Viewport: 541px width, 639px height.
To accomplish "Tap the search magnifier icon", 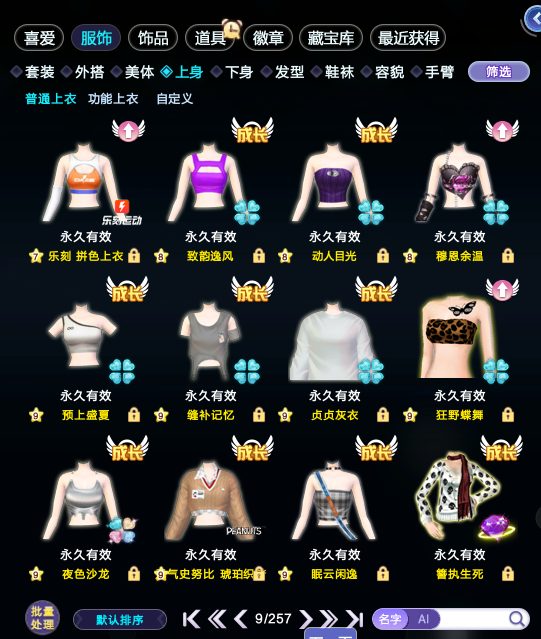I will click(x=517, y=619).
